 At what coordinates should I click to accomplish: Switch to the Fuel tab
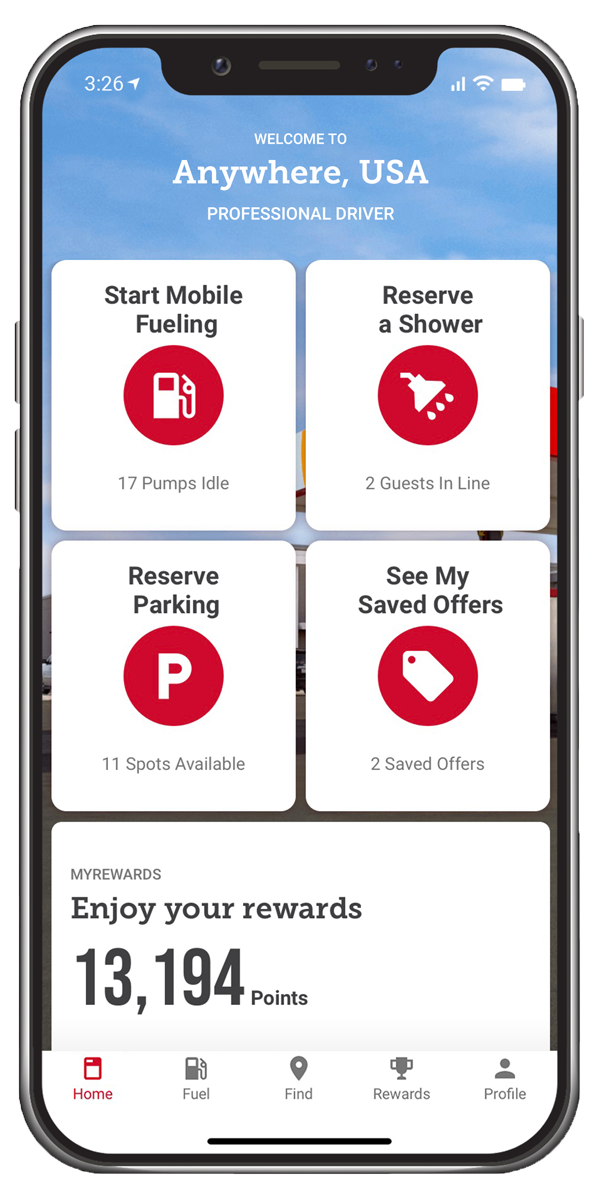(x=196, y=1079)
